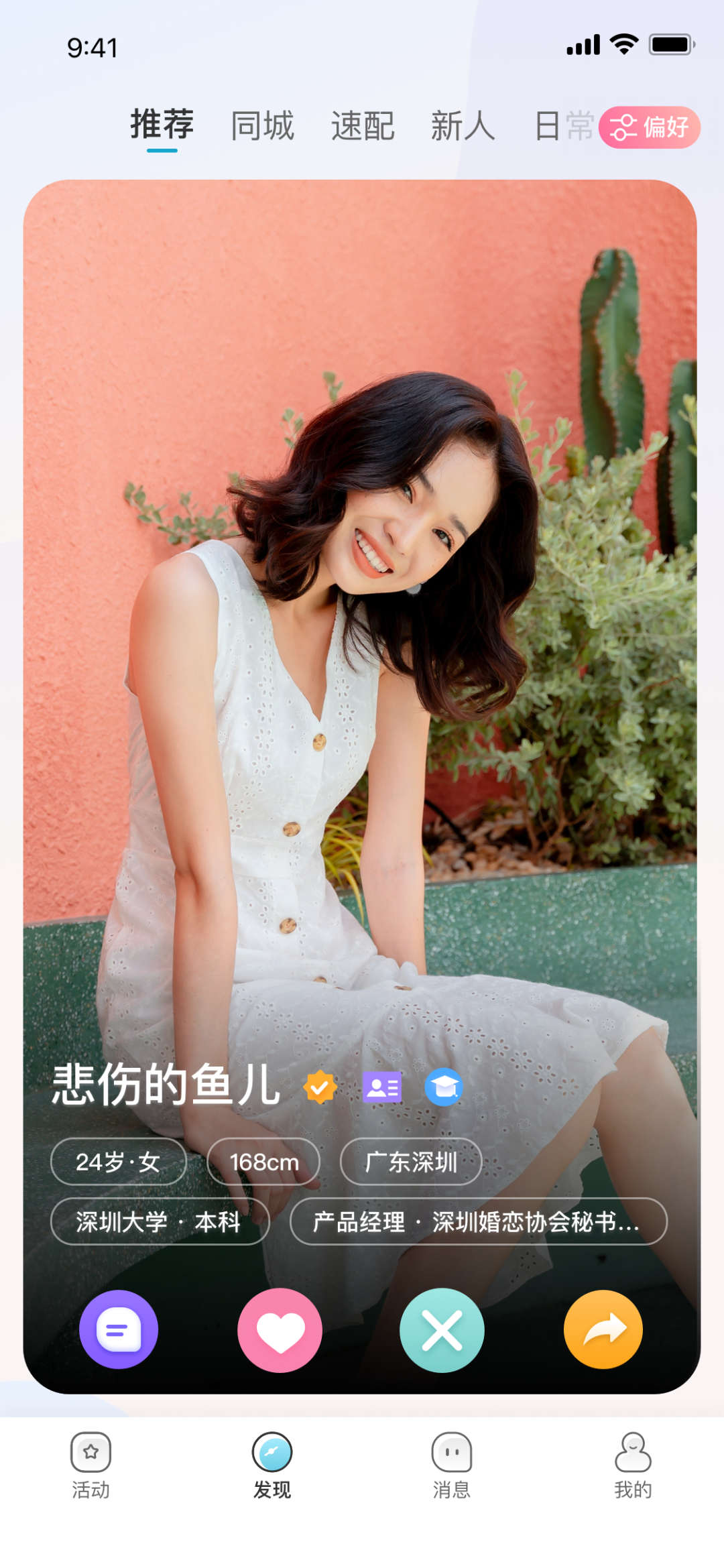724x1568 pixels.
Task: Open the 偏好 preference filter
Action: pyautogui.click(x=649, y=127)
